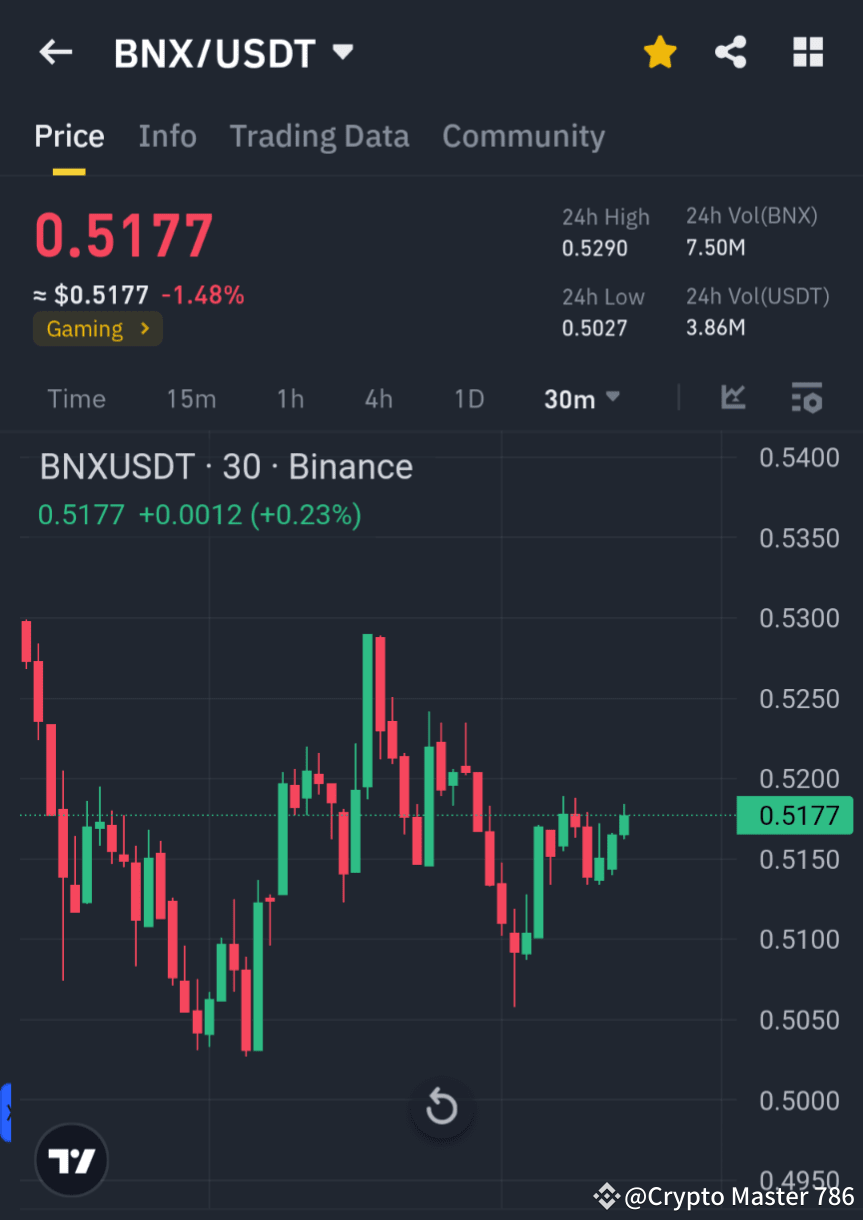Viewport: 863px width, 1220px height.
Task: Open sharing options with the share icon
Action: point(731,52)
